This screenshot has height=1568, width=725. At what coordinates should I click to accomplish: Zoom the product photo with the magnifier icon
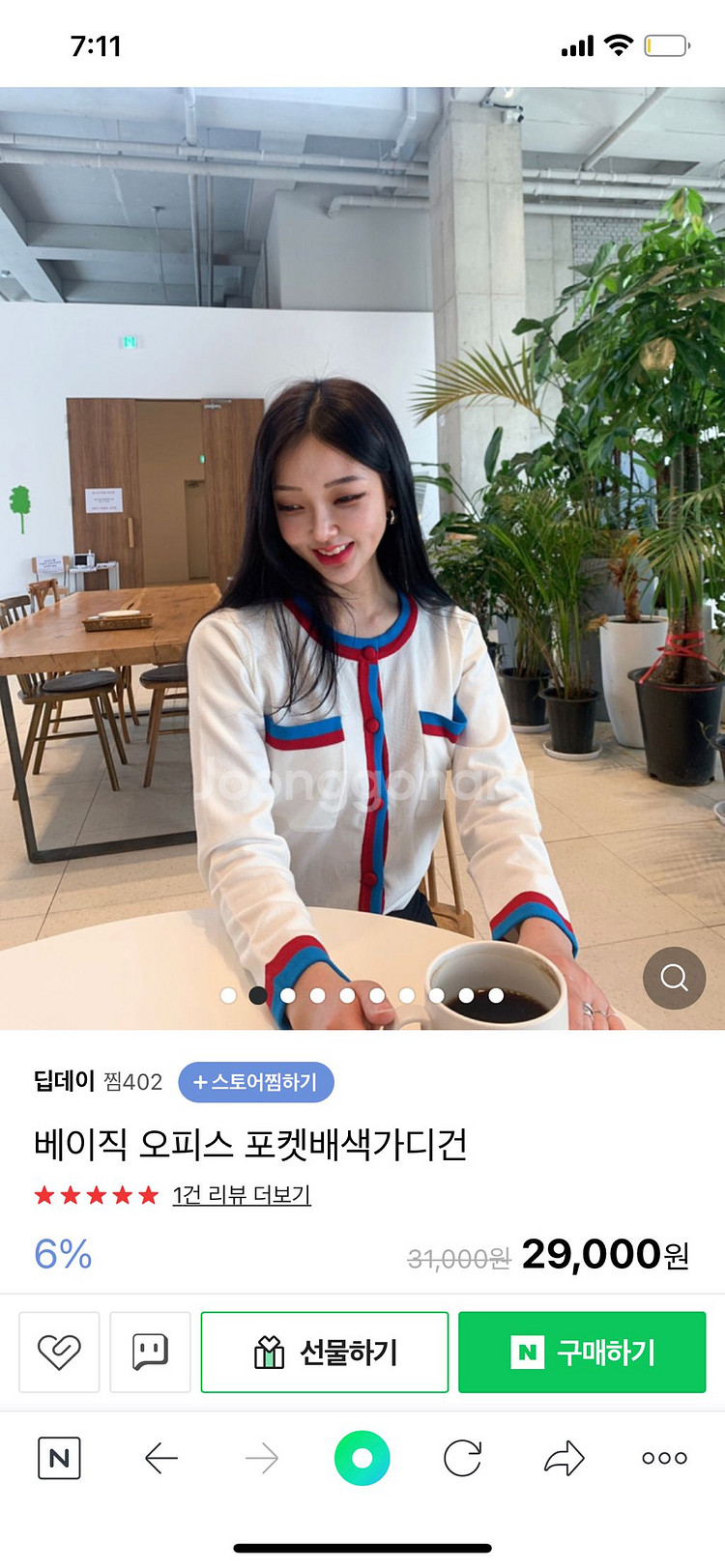coord(674,978)
